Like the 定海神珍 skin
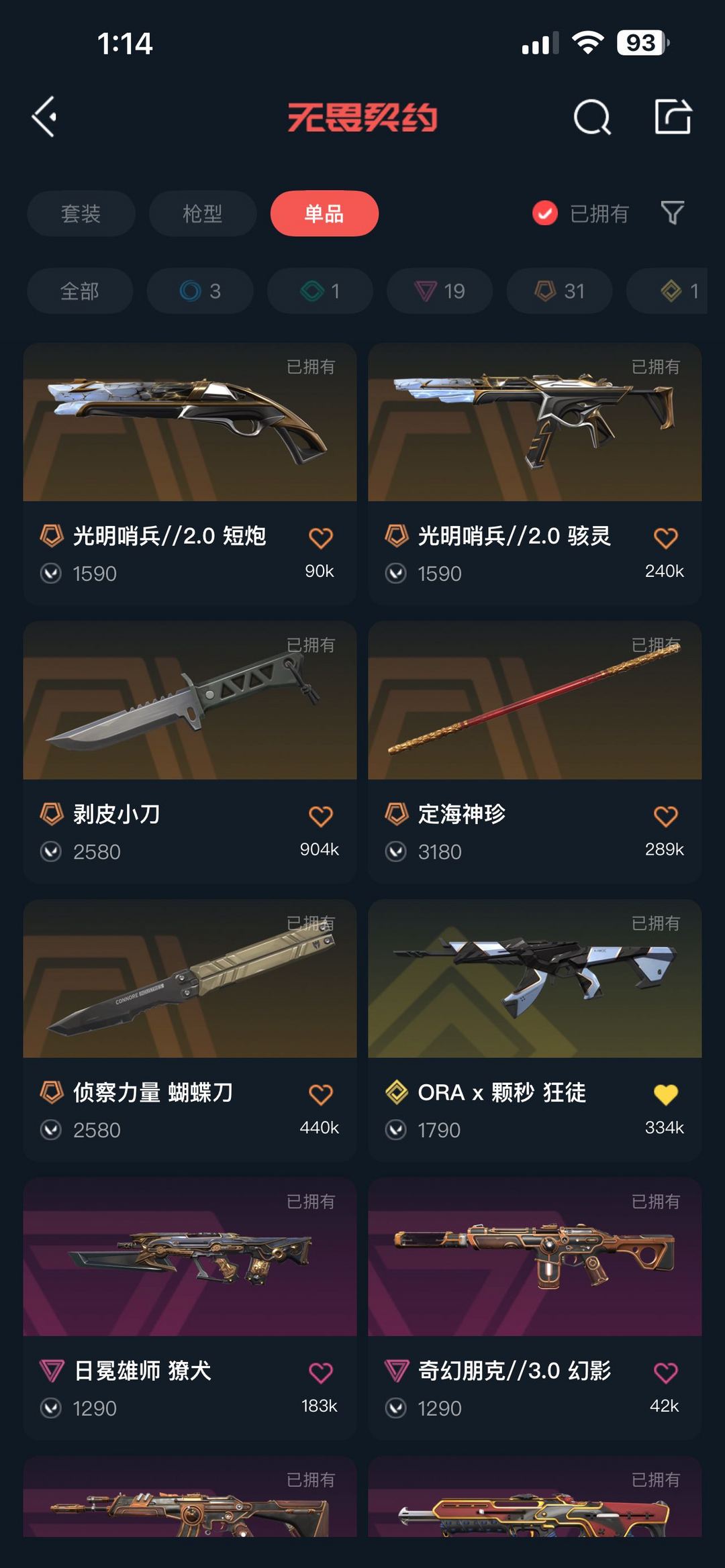725x1568 pixels. coord(665,816)
